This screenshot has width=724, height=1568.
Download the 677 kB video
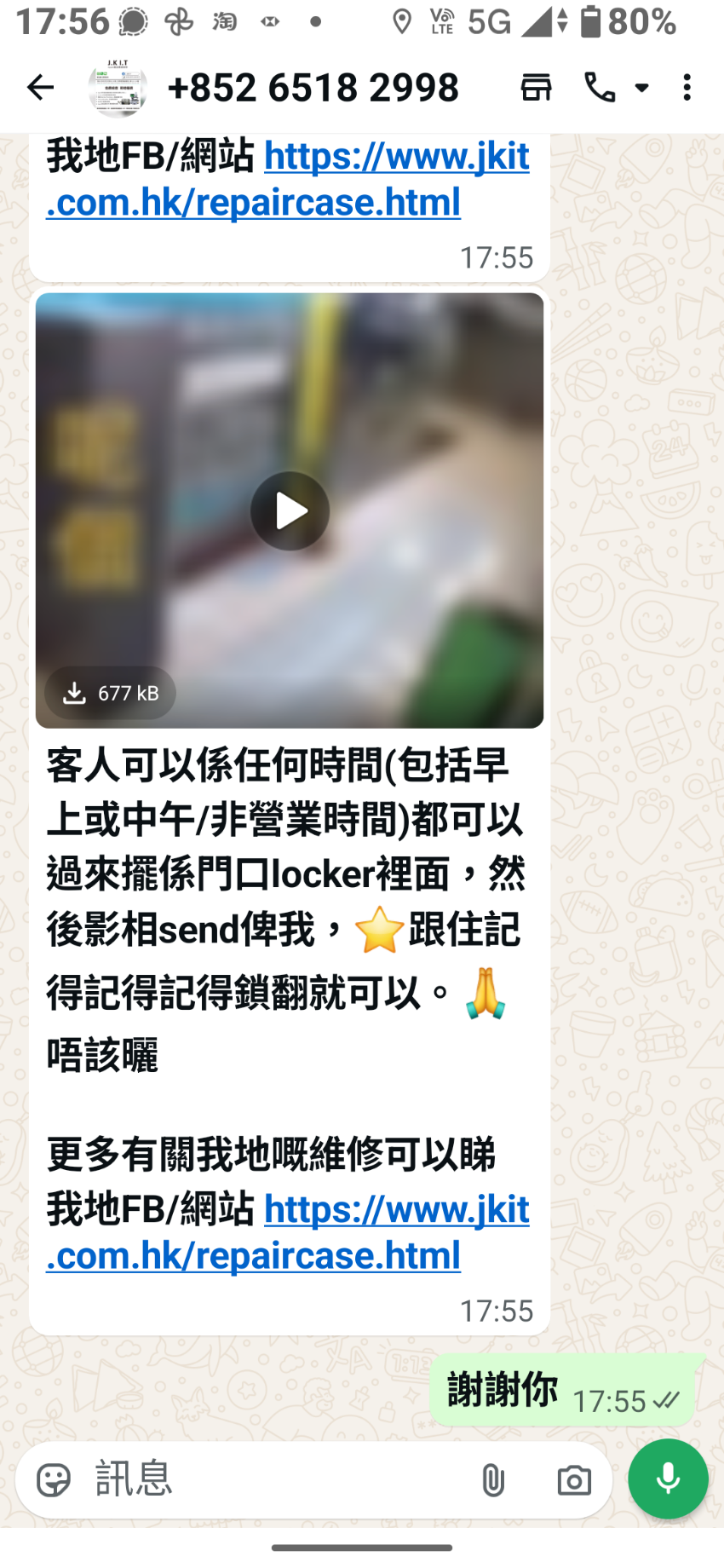coord(111,693)
